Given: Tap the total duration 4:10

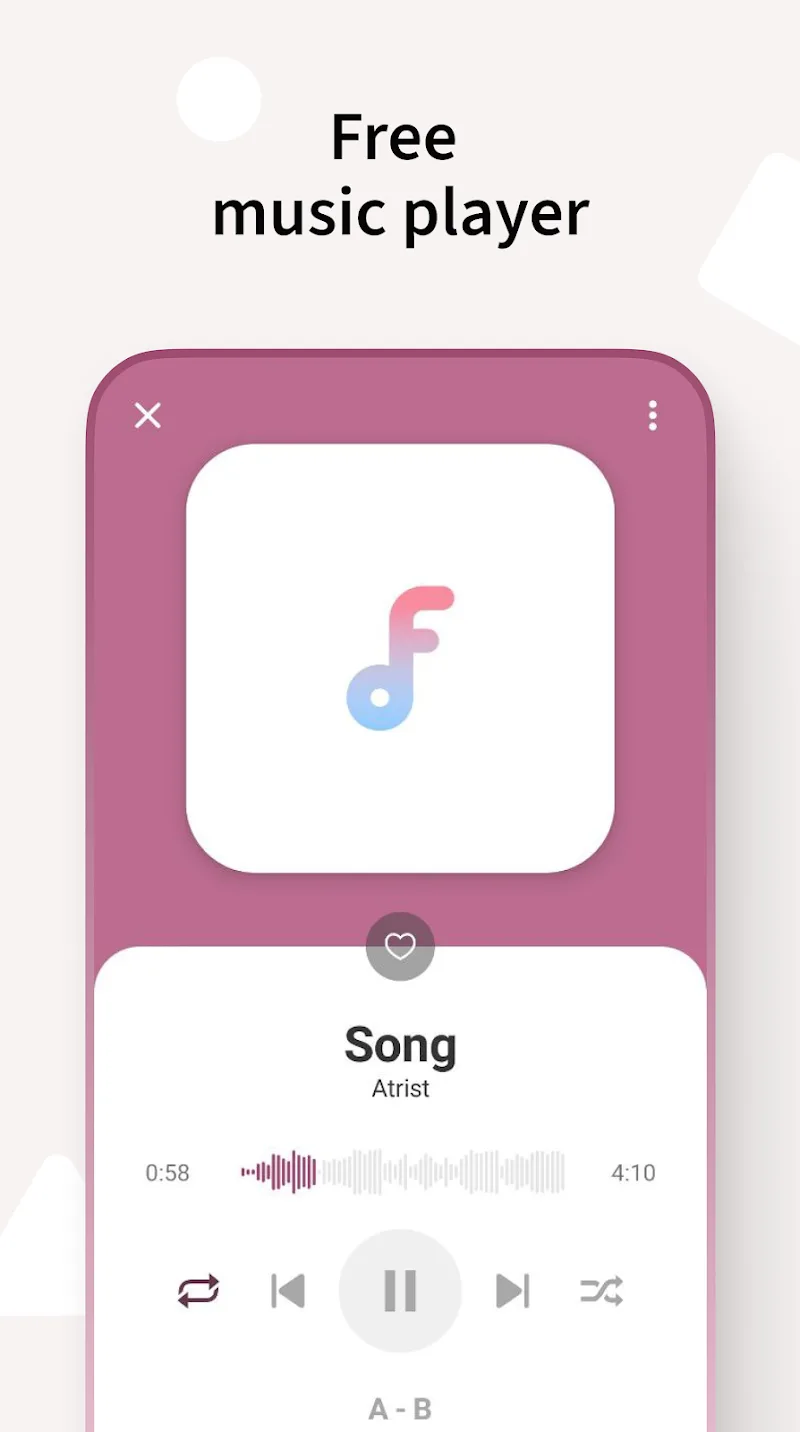Looking at the screenshot, I should point(635,1172).
